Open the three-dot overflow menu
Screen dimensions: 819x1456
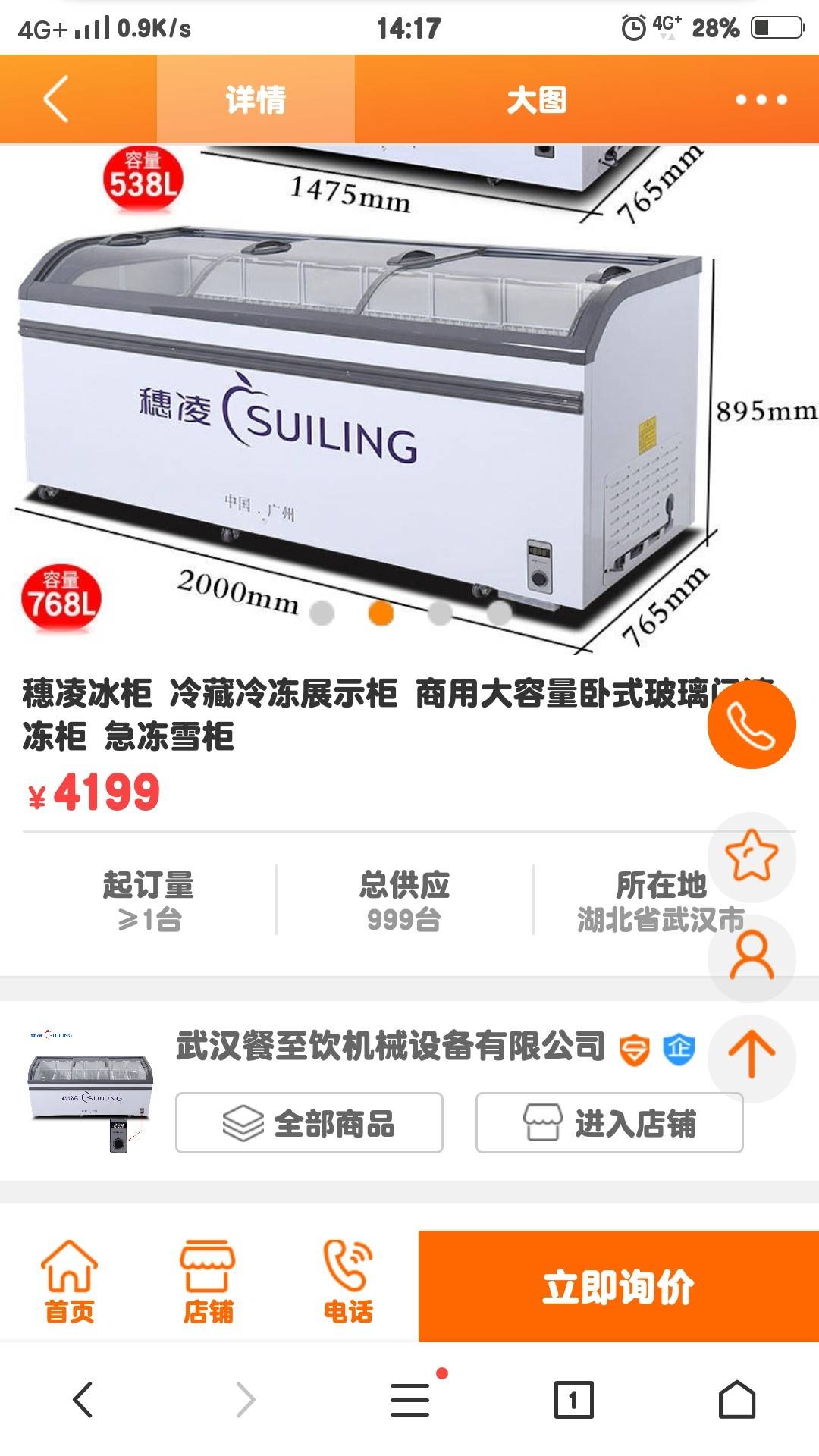[761, 99]
